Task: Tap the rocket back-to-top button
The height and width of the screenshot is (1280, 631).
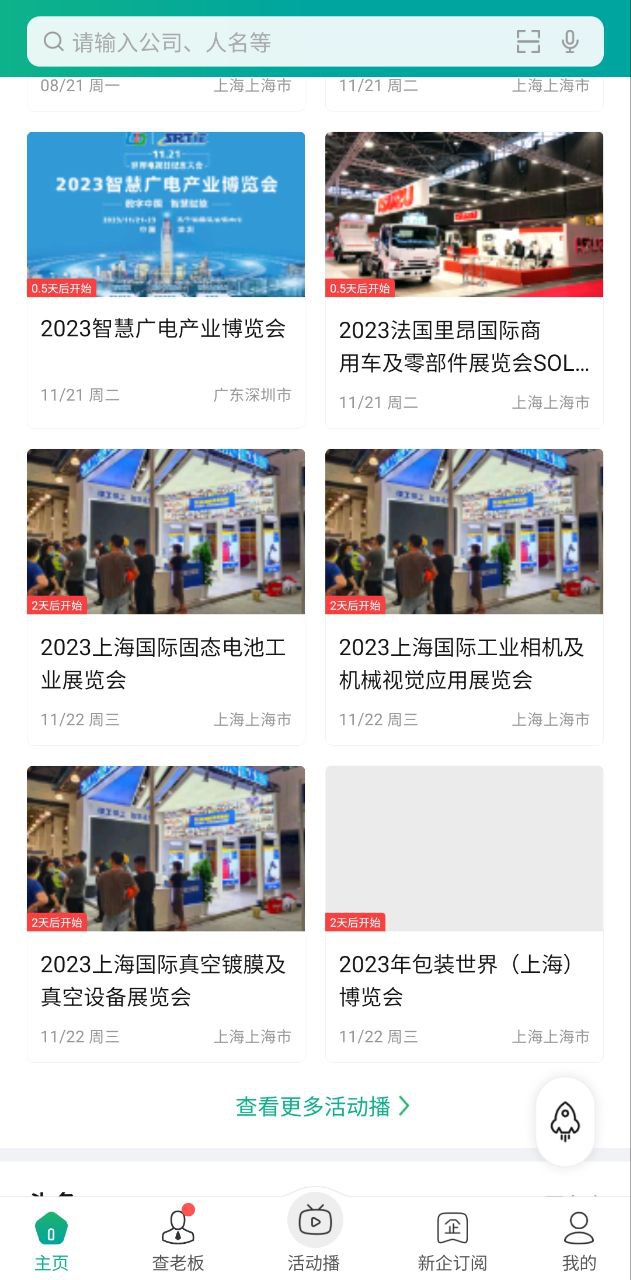Action: click(x=565, y=1122)
